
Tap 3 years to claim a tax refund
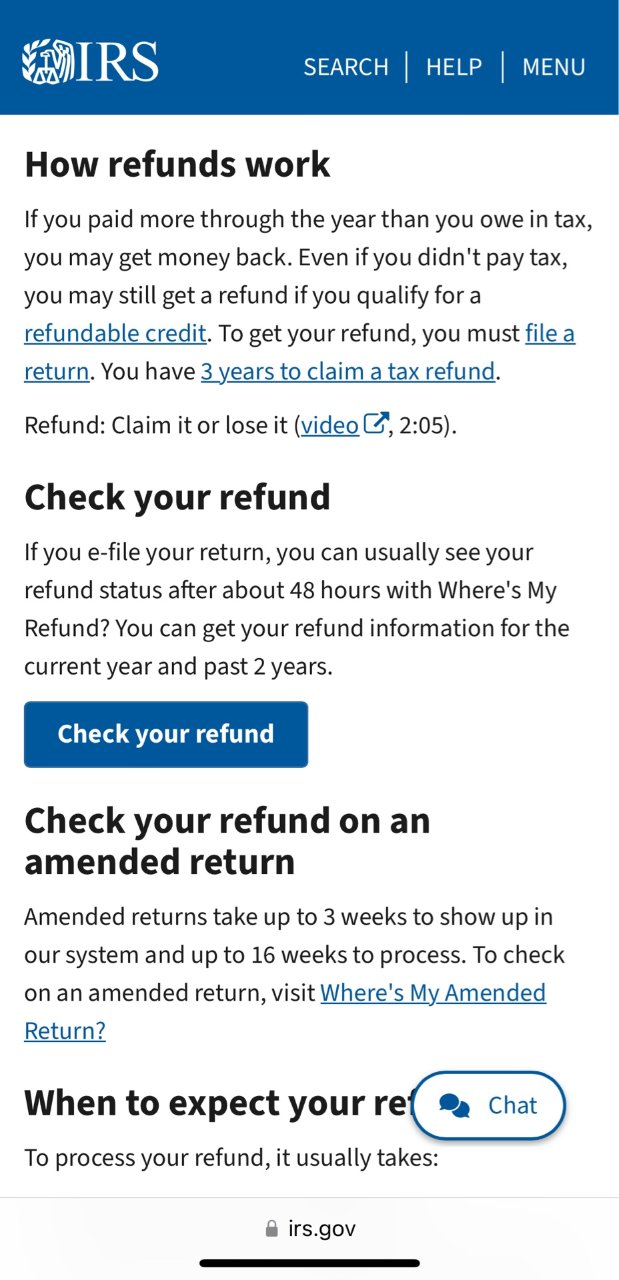point(347,371)
